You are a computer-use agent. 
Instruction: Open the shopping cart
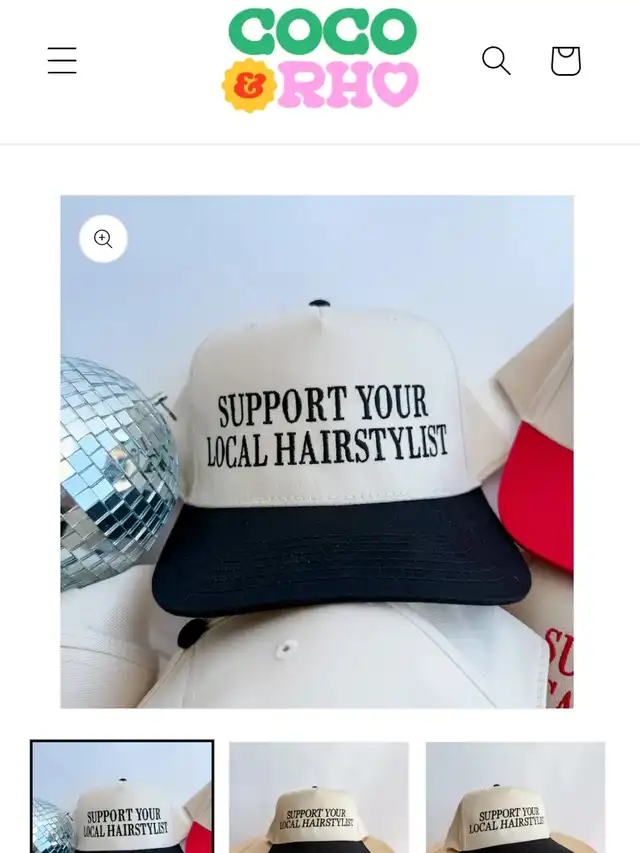click(565, 60)
